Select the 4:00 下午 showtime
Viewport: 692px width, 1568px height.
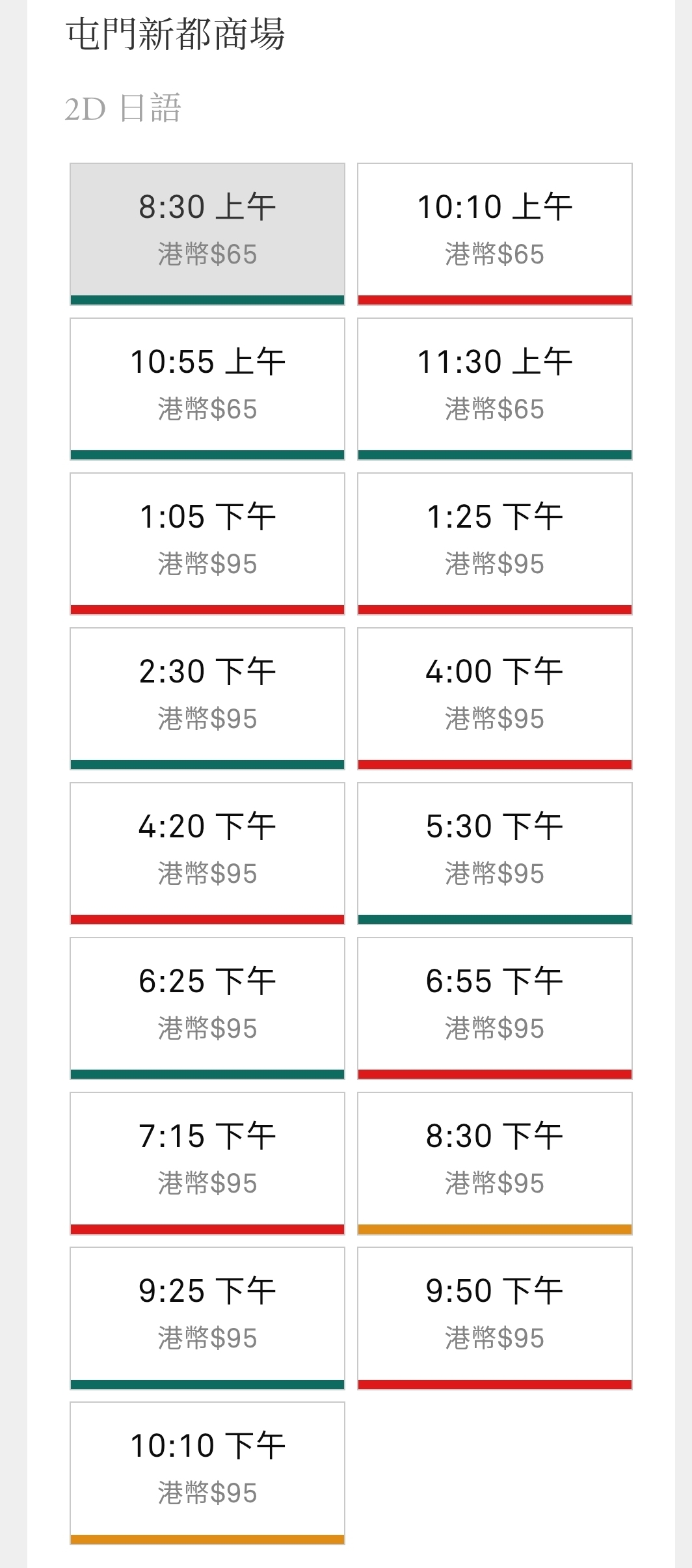[495, 699]
